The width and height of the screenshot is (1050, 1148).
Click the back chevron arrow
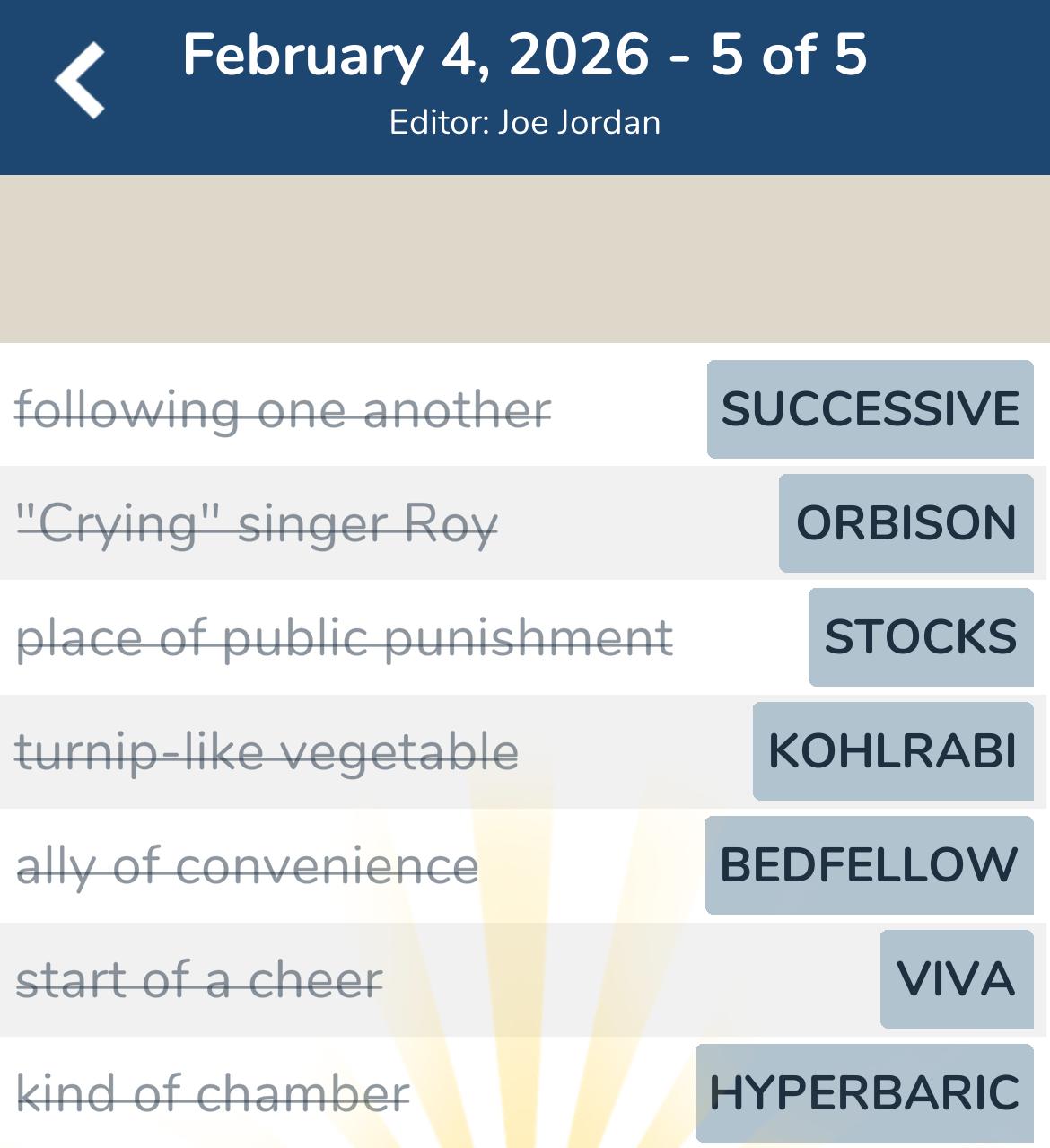(x=79, y=81)
